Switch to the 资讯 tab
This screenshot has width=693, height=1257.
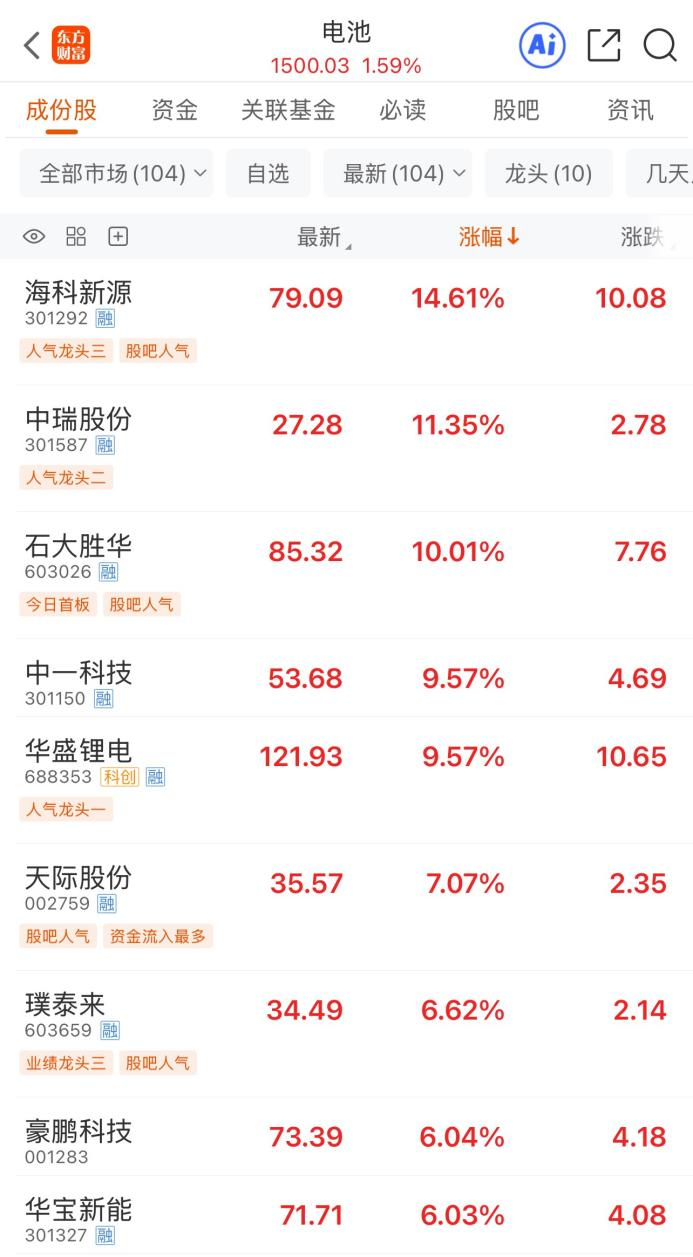[630, 110]
